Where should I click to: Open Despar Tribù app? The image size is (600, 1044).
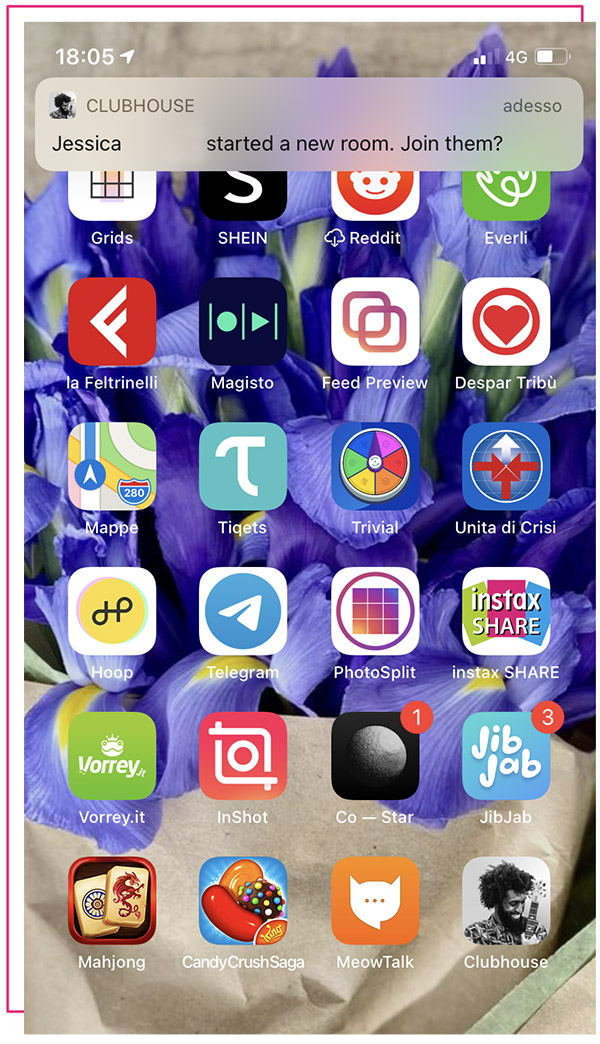point(506,321)
